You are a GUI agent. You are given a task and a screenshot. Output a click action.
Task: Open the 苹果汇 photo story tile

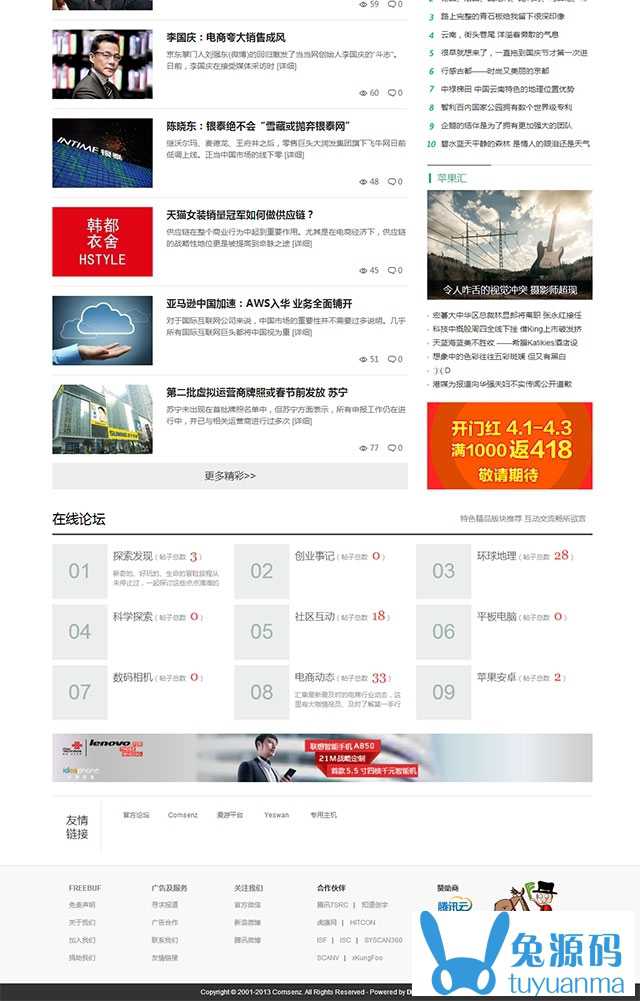(509, 245)
